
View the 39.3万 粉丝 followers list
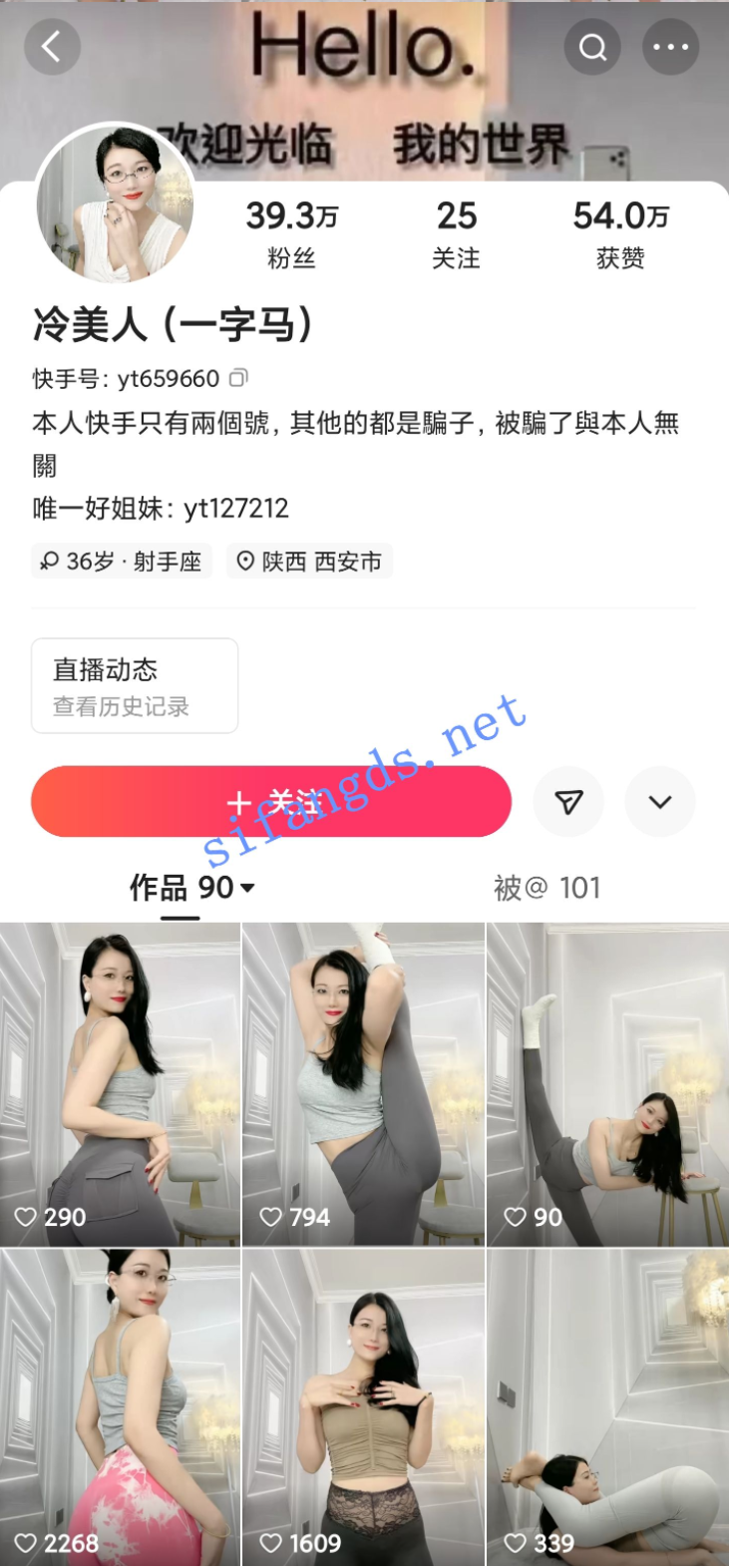pos(291,233)
